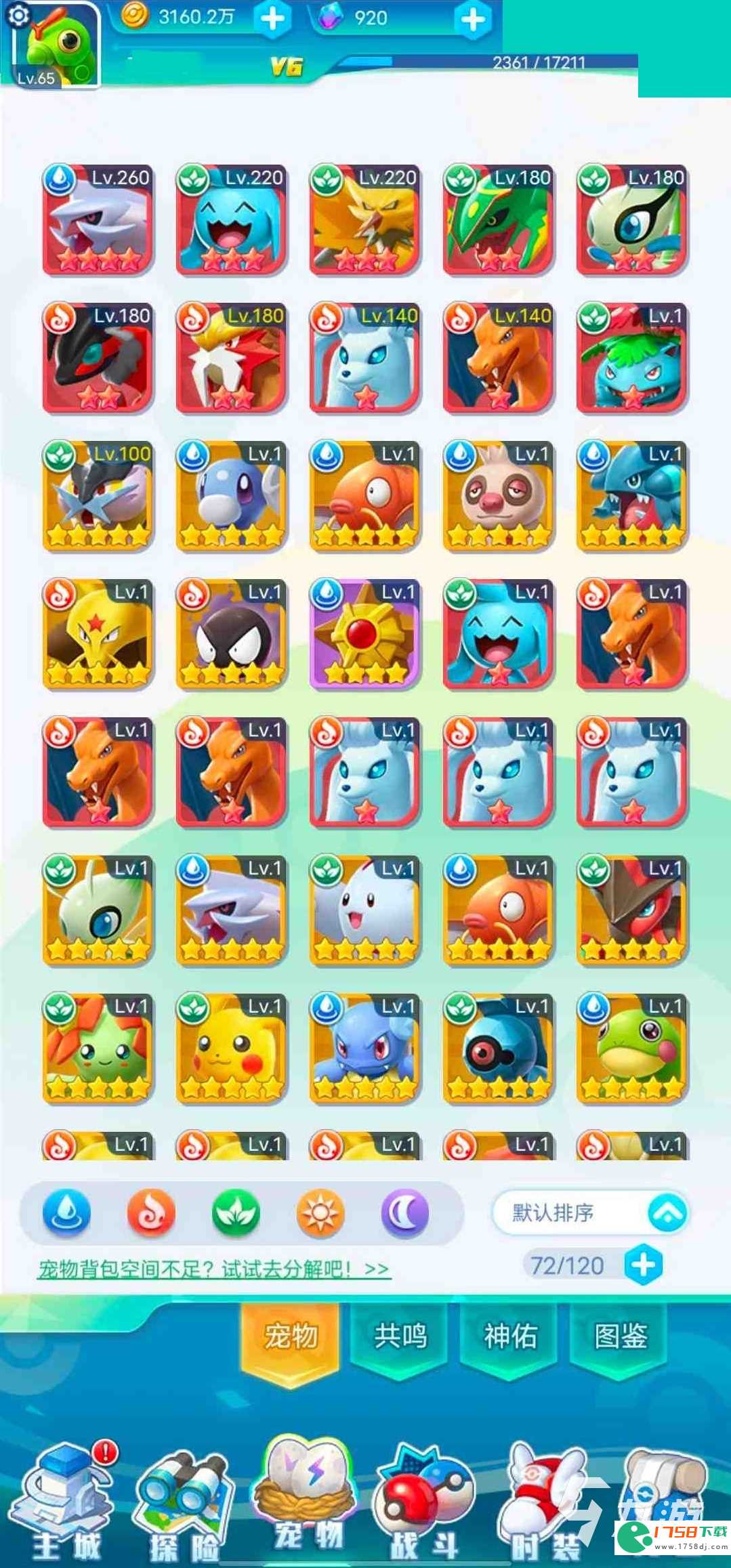
Task: Open the pet decomposition link
Action: click(214, 1269)
